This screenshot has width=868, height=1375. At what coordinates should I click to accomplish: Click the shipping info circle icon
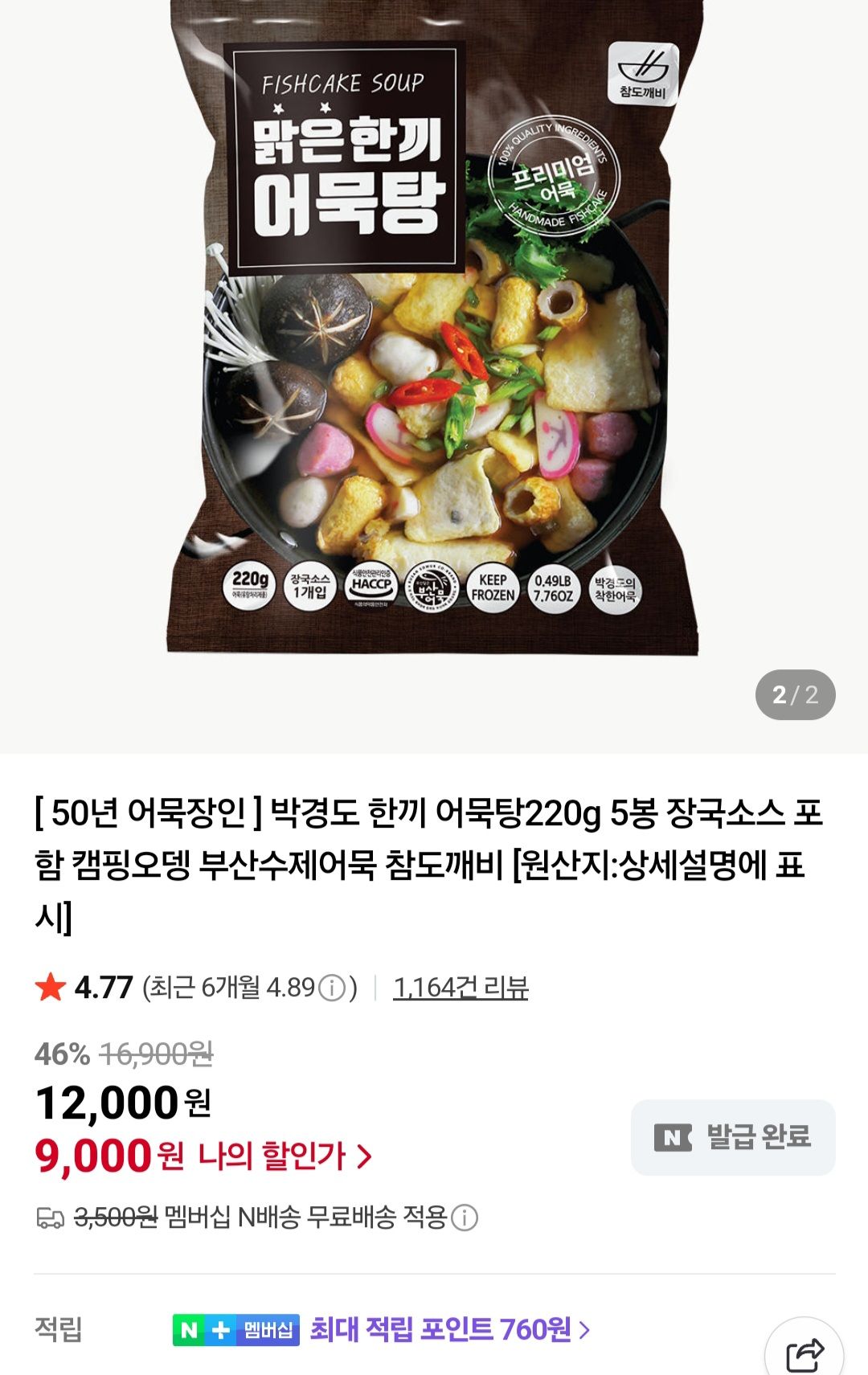[x=464, y=1217]
